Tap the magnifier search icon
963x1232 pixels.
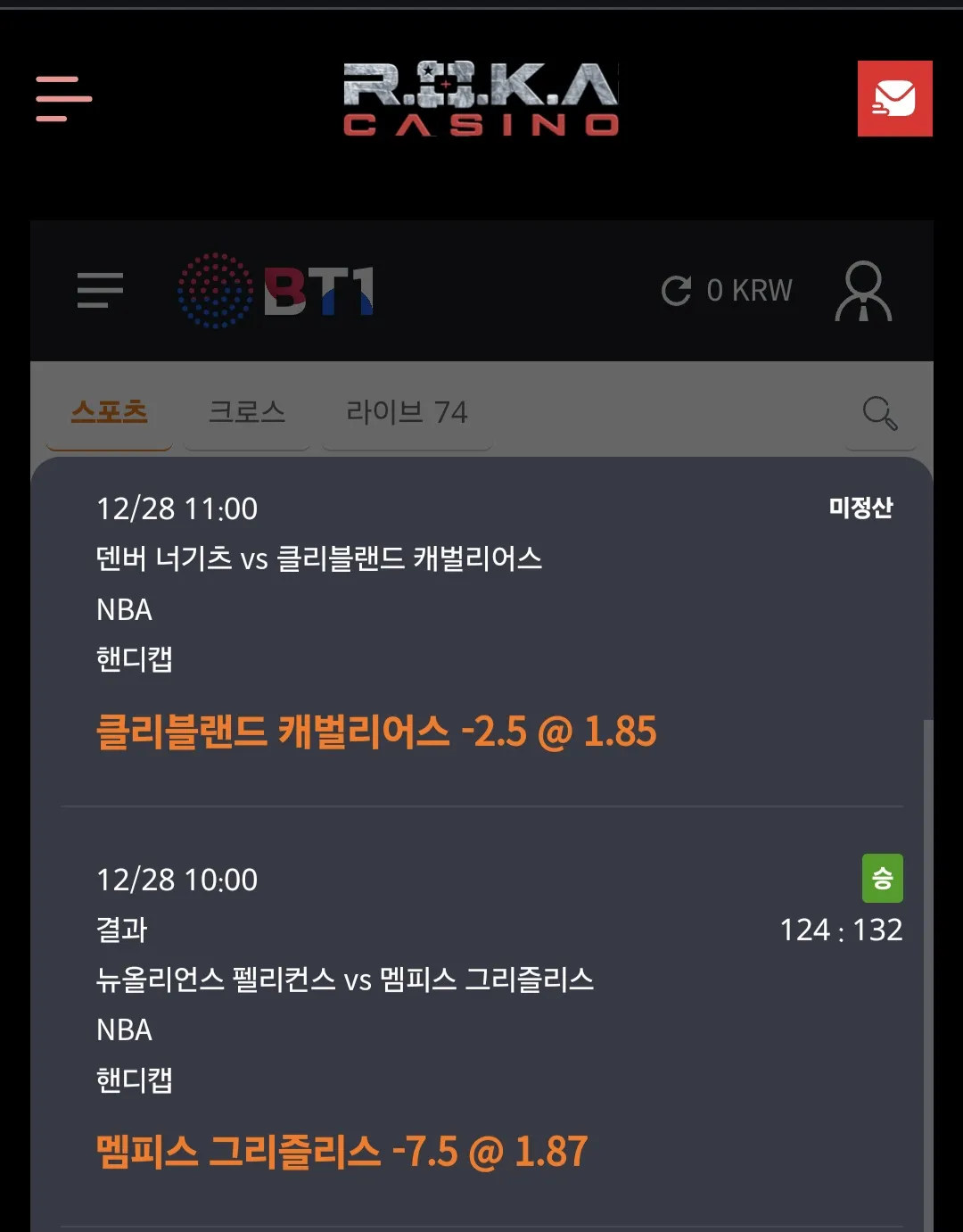pos(879,413)
